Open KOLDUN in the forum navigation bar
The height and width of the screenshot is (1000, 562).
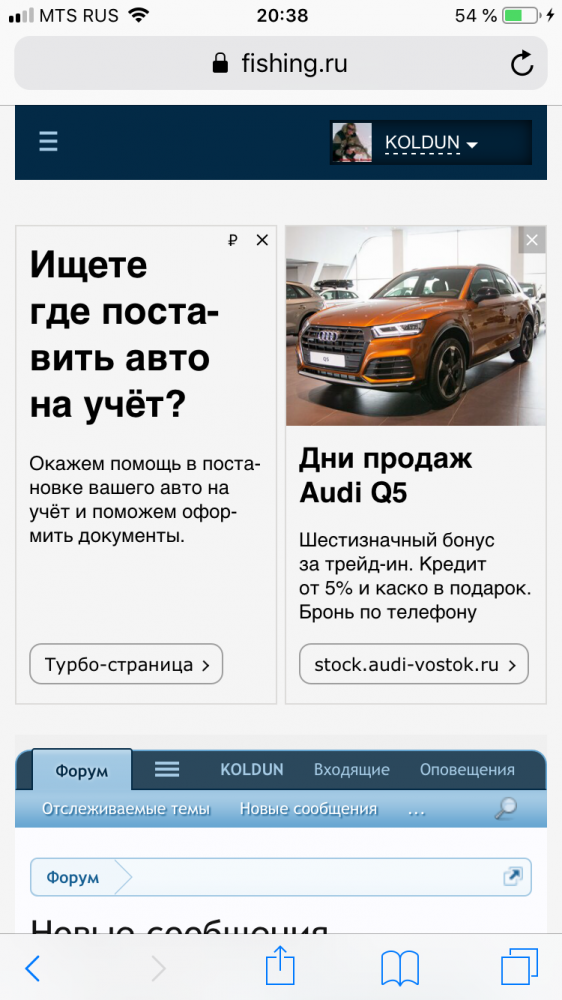252,770
